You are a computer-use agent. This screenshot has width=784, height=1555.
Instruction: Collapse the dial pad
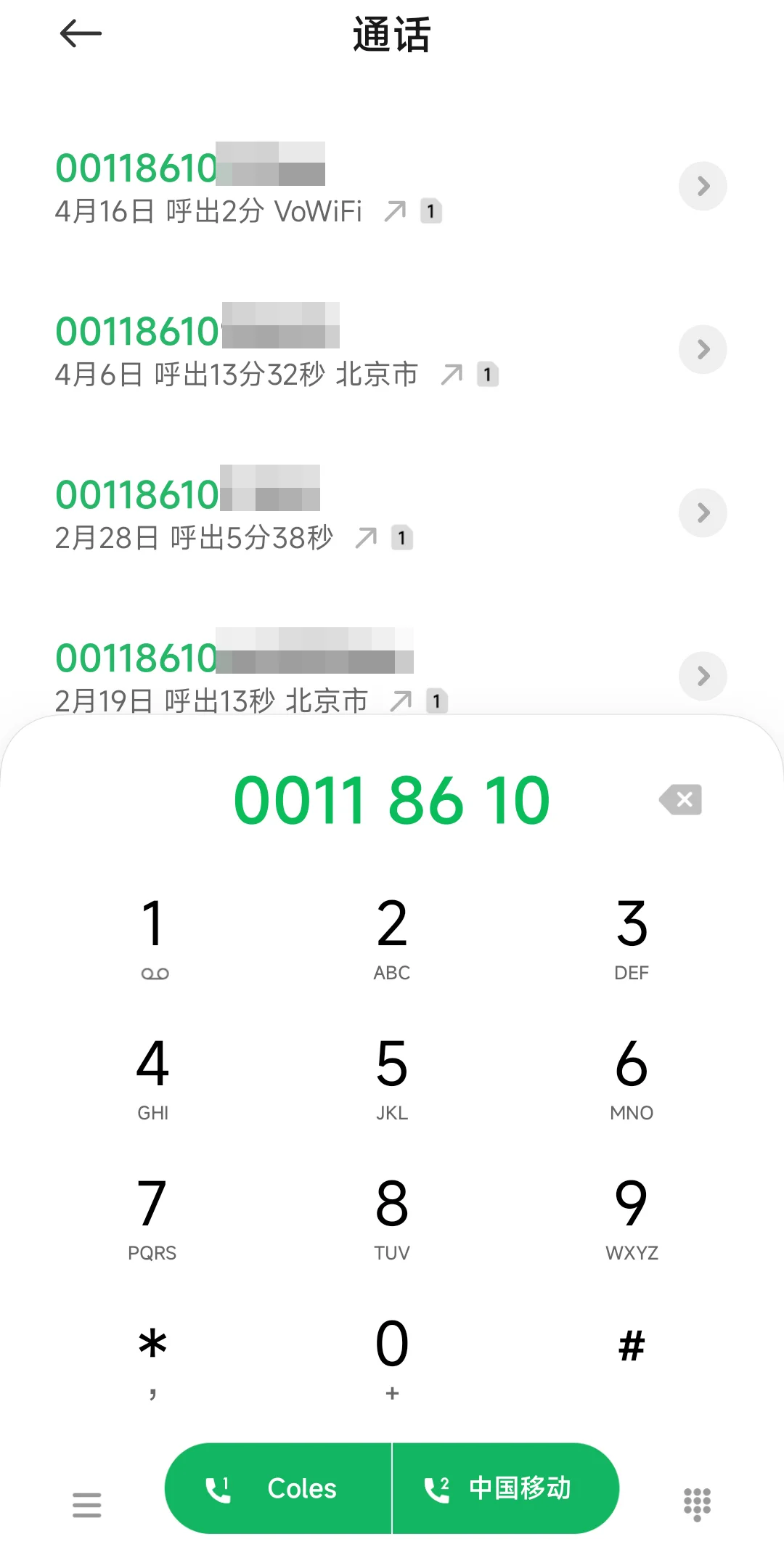coord(697,1504)
